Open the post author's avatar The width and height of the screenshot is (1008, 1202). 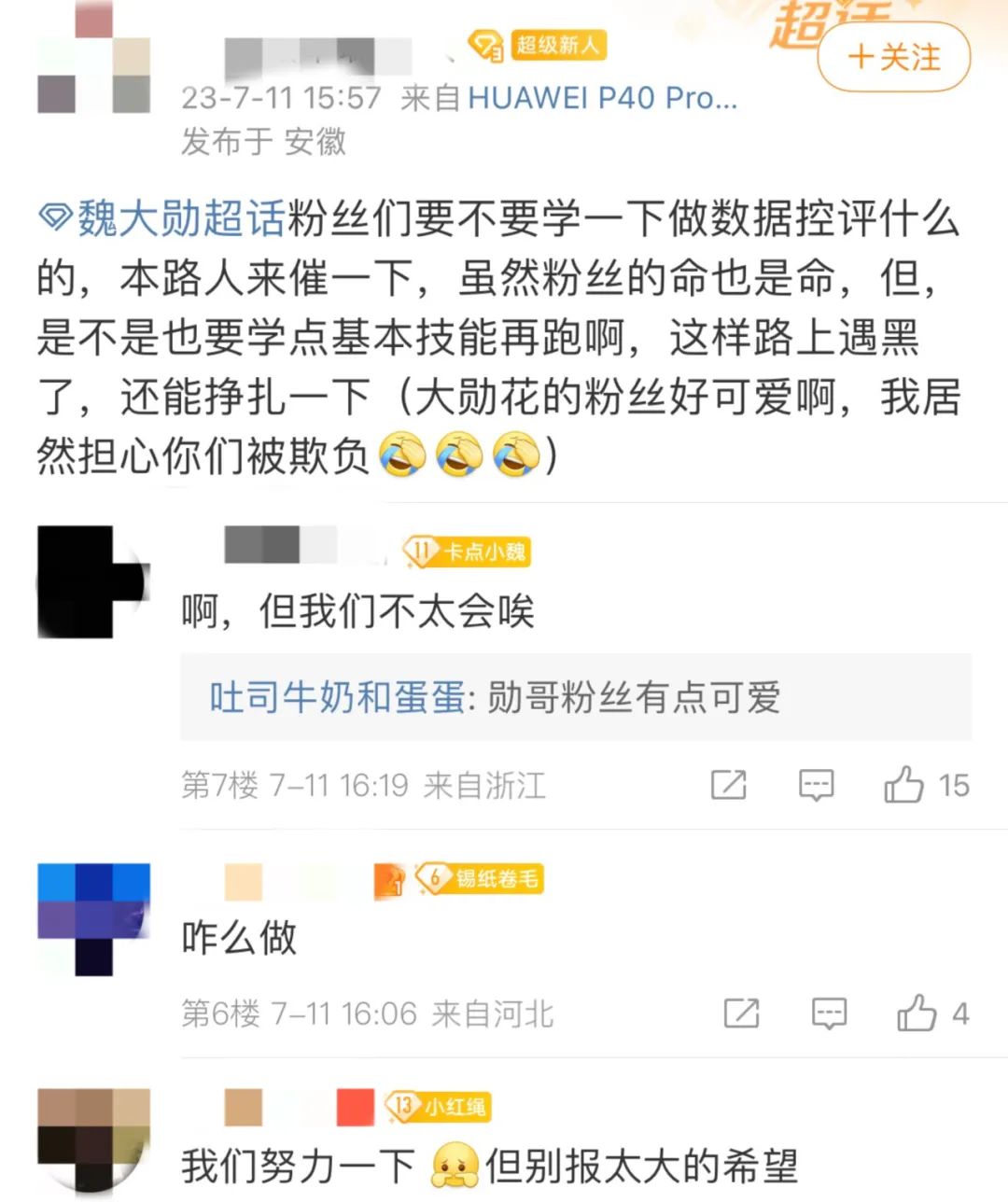click(93, 65)
